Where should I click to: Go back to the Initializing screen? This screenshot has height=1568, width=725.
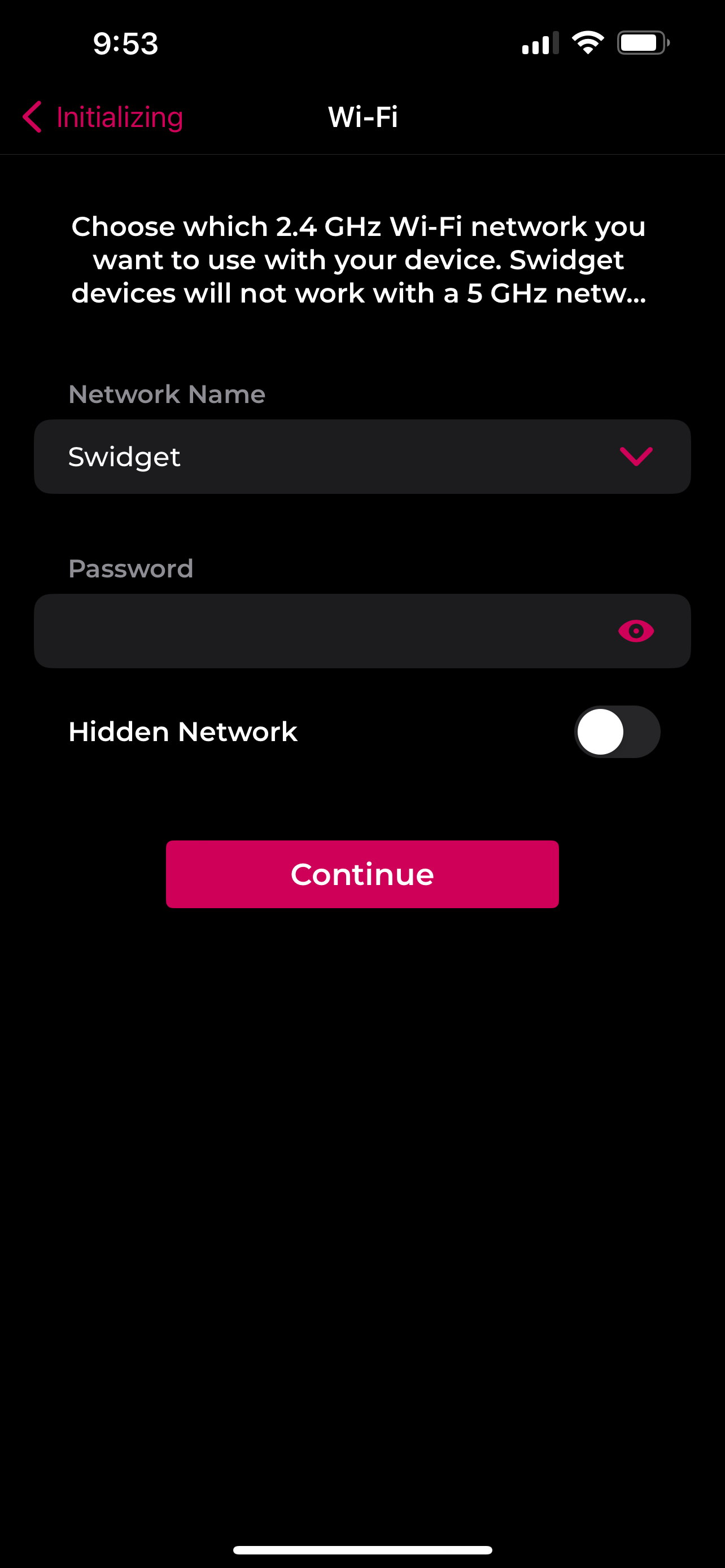pos(102,117)
